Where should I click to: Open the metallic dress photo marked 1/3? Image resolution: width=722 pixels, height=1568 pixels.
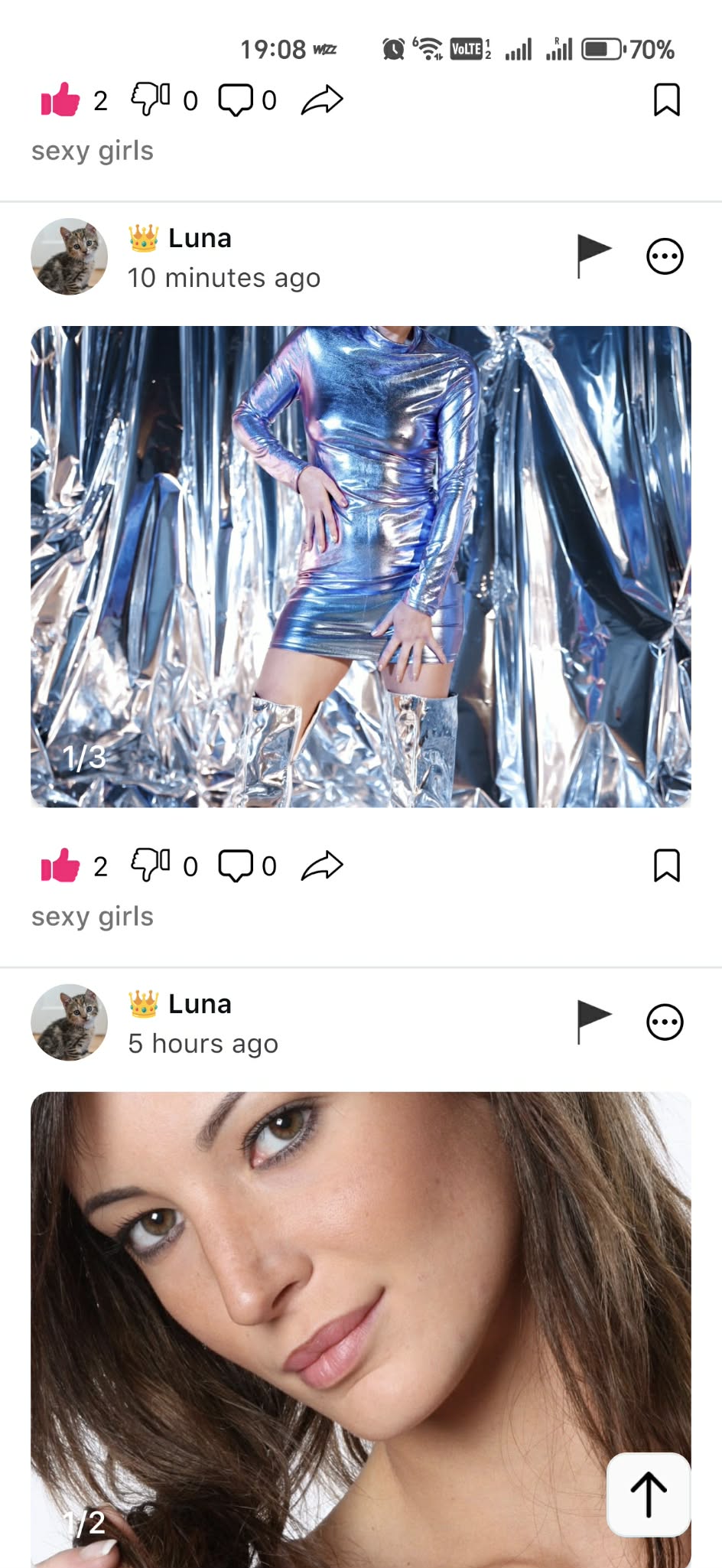361,566
